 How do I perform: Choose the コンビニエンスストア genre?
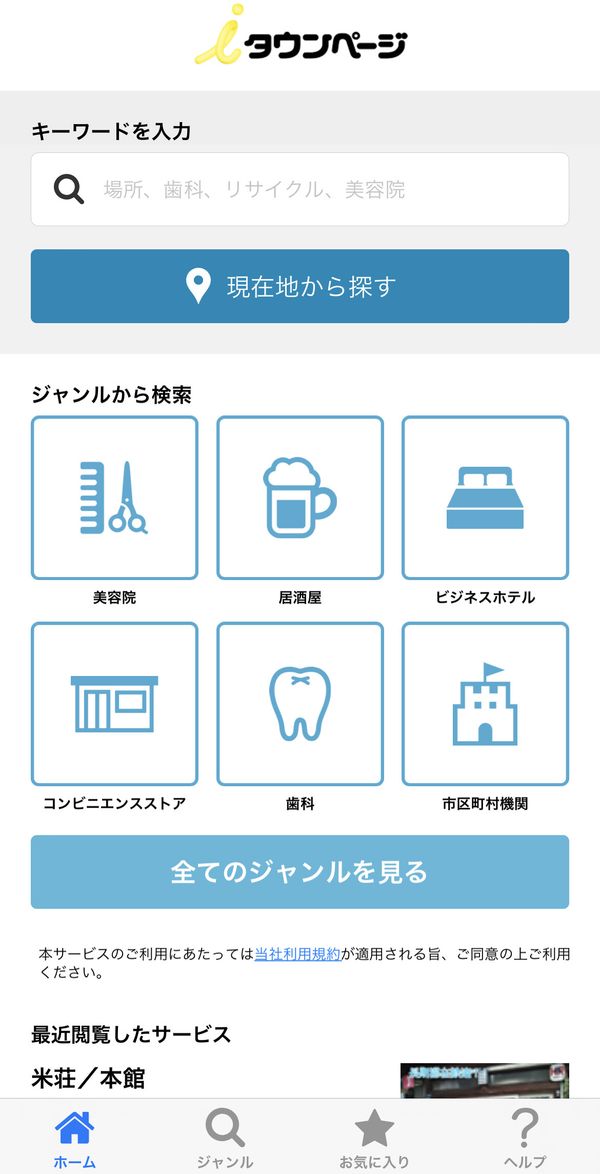coord(115,704)
